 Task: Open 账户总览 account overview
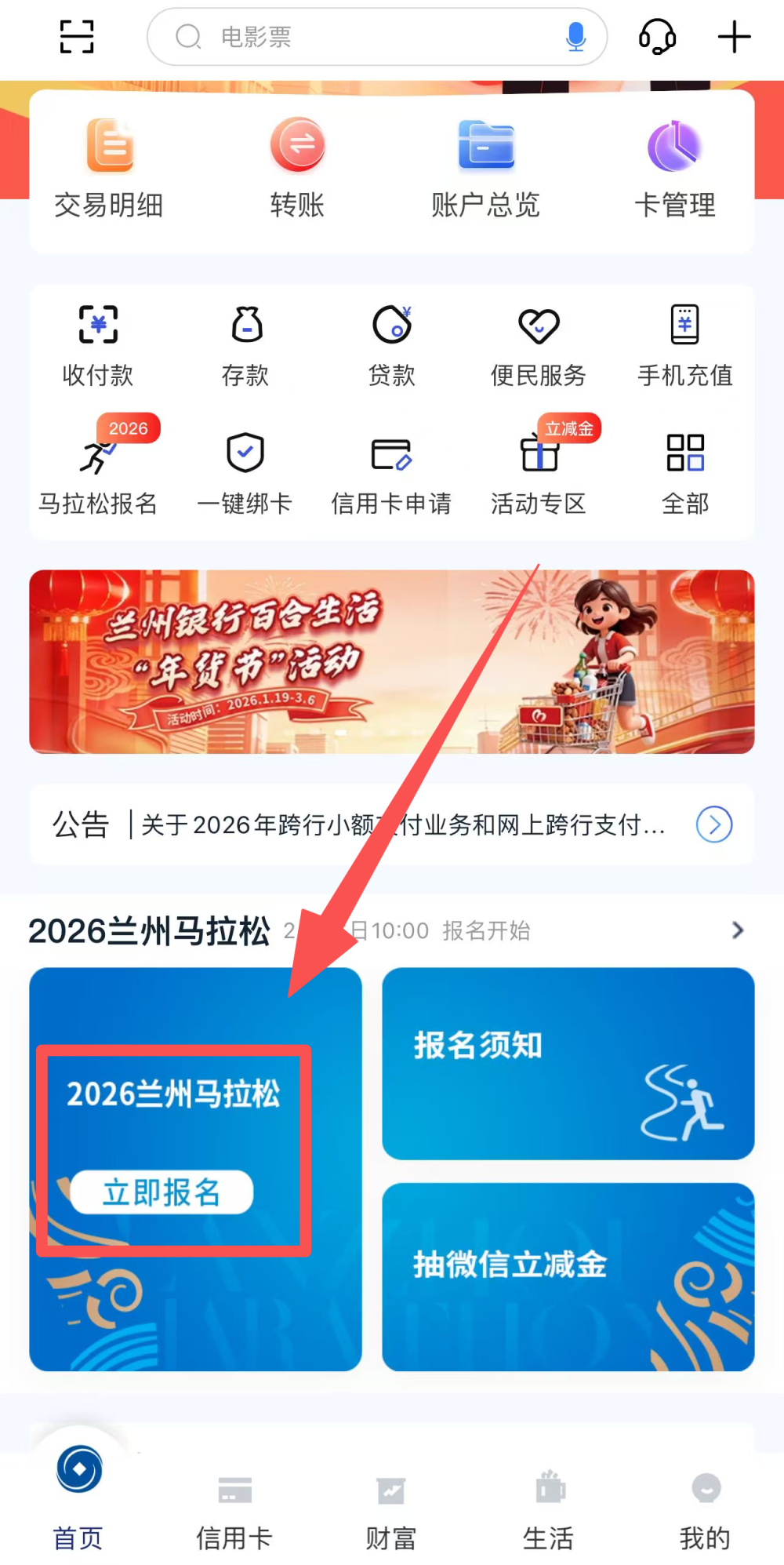[485, 165]
